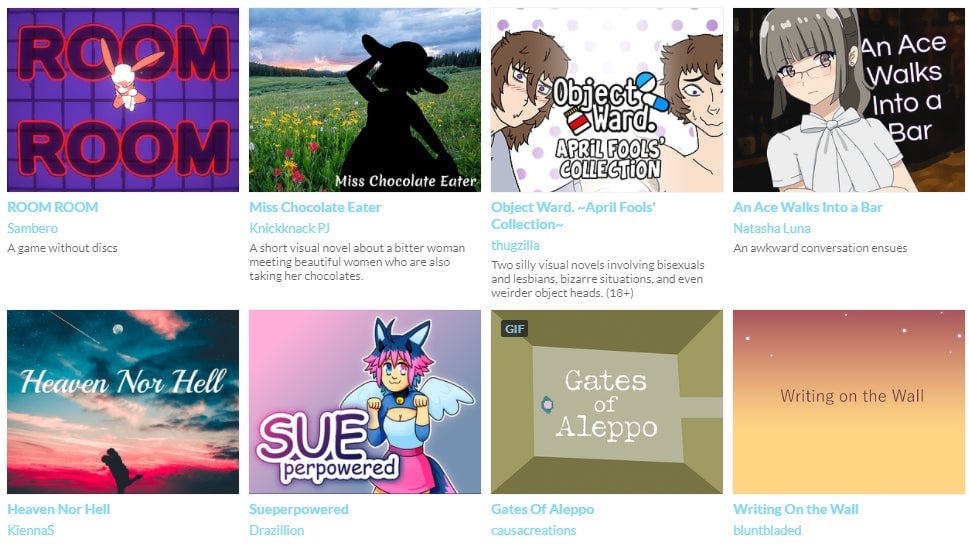Tap the Heaven Nor Hell title link

click(x=58, y=509)
